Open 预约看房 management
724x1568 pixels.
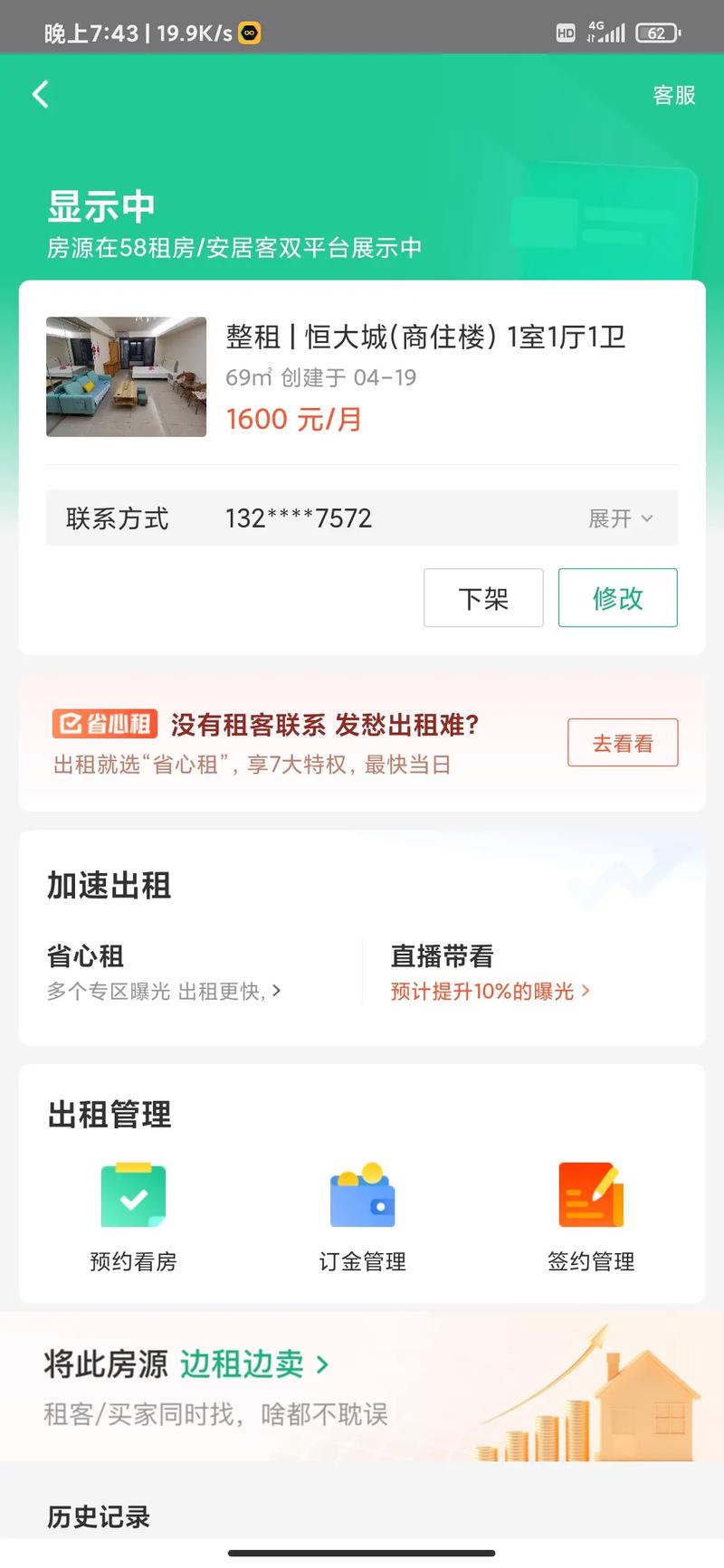point(133,1215)
